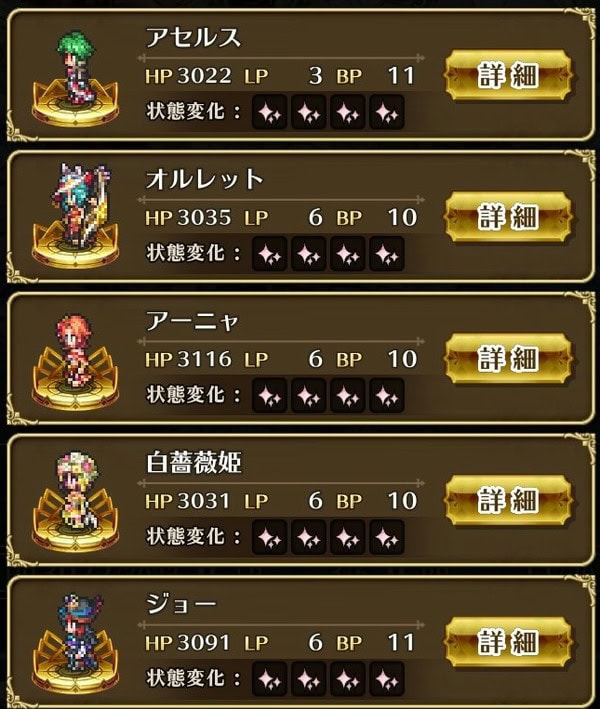Show 詳細 for アーニャ
This screenshot has width=600, height=709.
(x=508, y=357)
